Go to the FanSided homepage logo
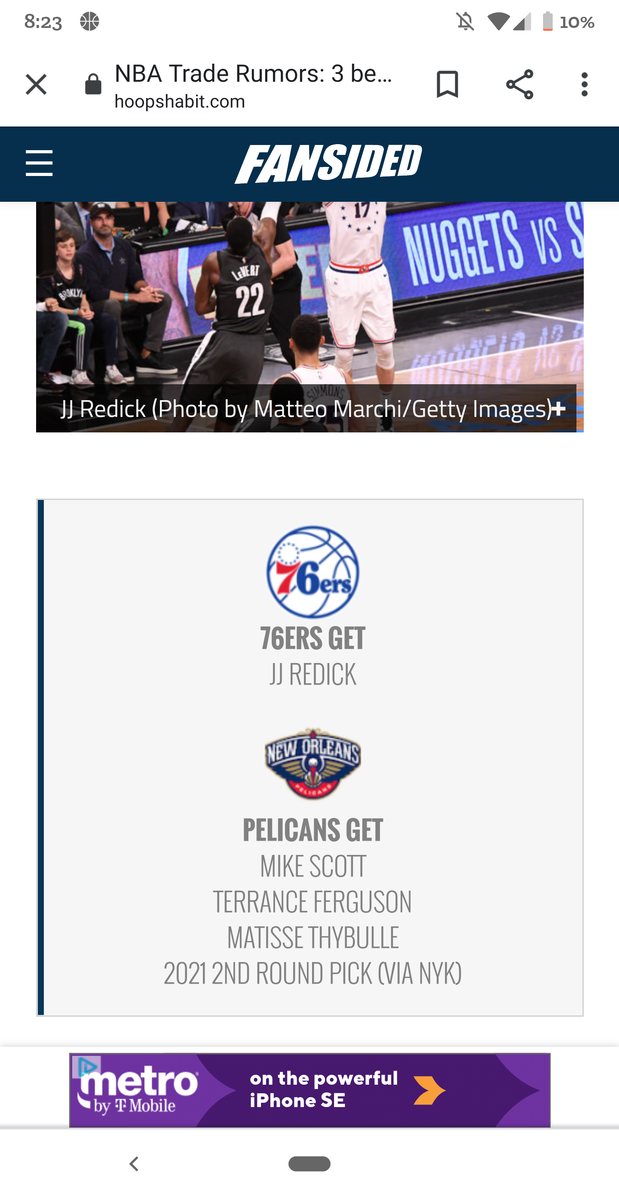This screenshot has height=1200, width=619. coord(328,164)
